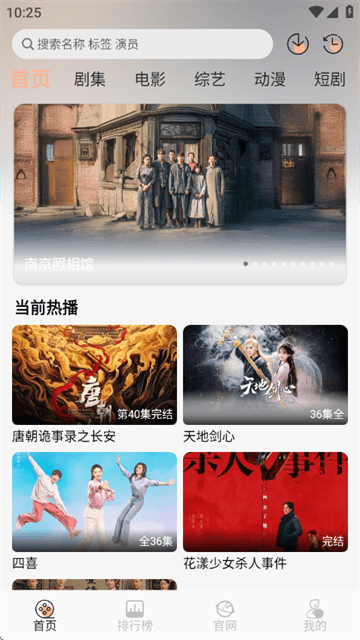This screenshot has height=640, width=360.
Task: Open the 四喜 card
Action: click(x=94, y=511)
